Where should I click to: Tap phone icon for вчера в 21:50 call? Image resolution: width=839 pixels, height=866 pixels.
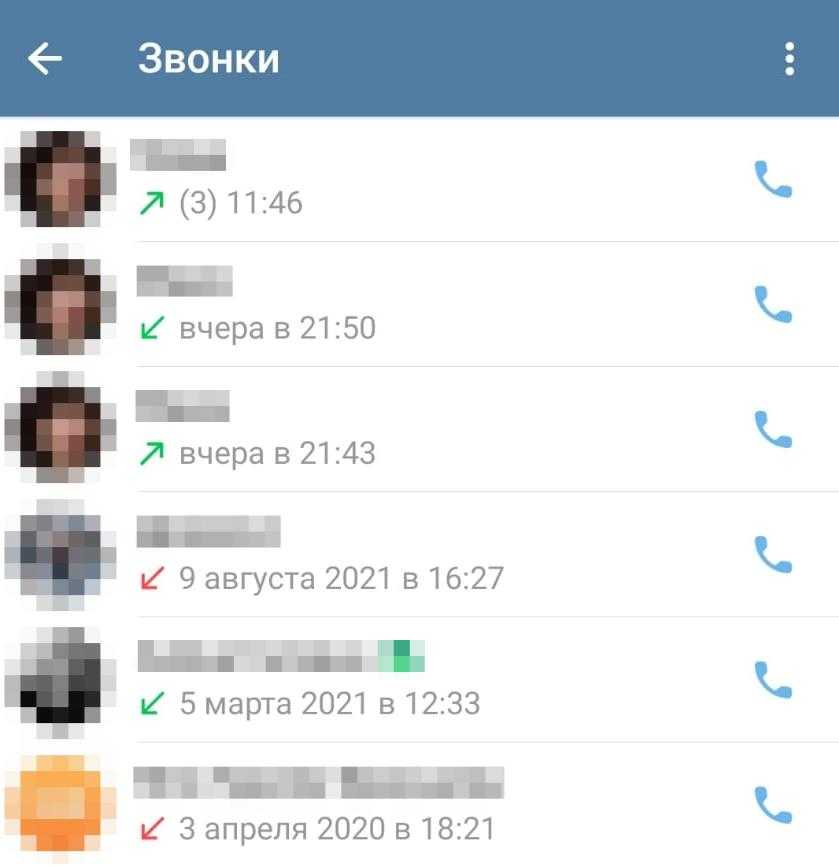pos(772,304)
